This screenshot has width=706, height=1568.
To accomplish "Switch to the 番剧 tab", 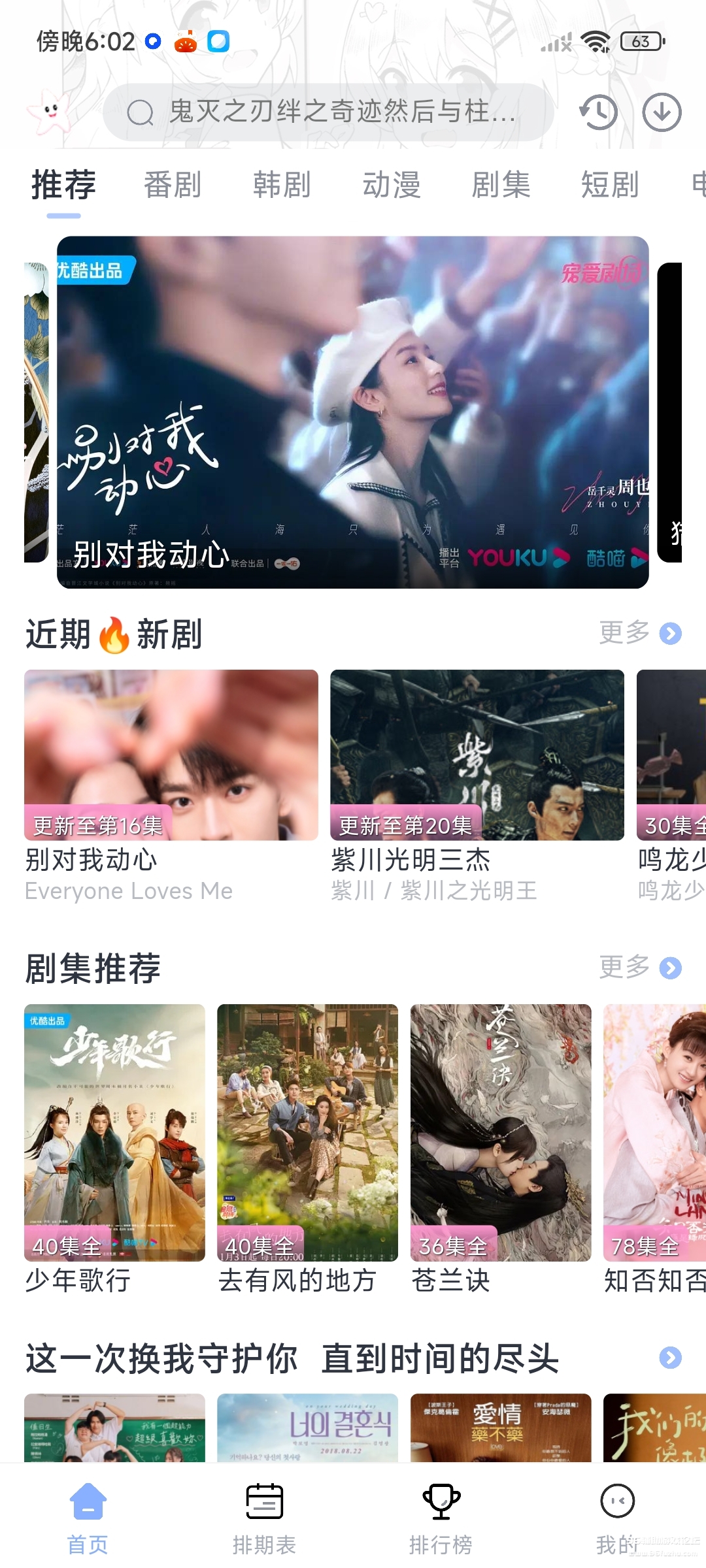I will (x=173, y=185).
